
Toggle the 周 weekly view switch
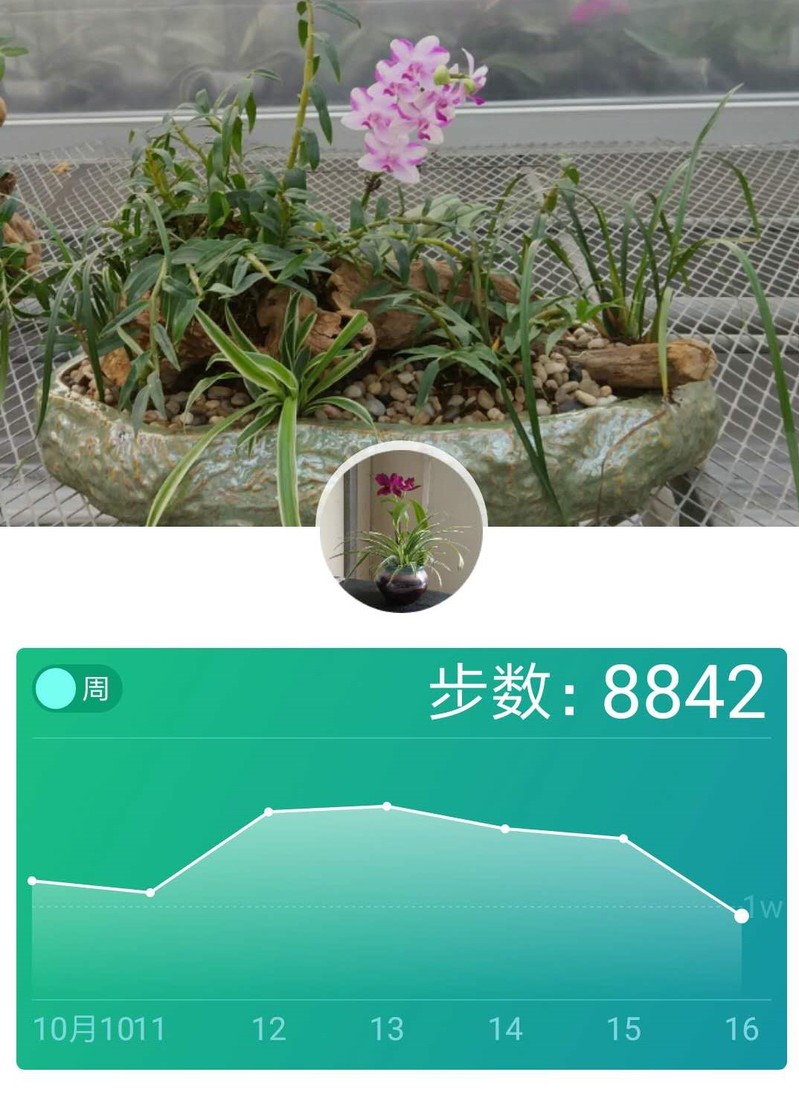click(x=77, y=689)
